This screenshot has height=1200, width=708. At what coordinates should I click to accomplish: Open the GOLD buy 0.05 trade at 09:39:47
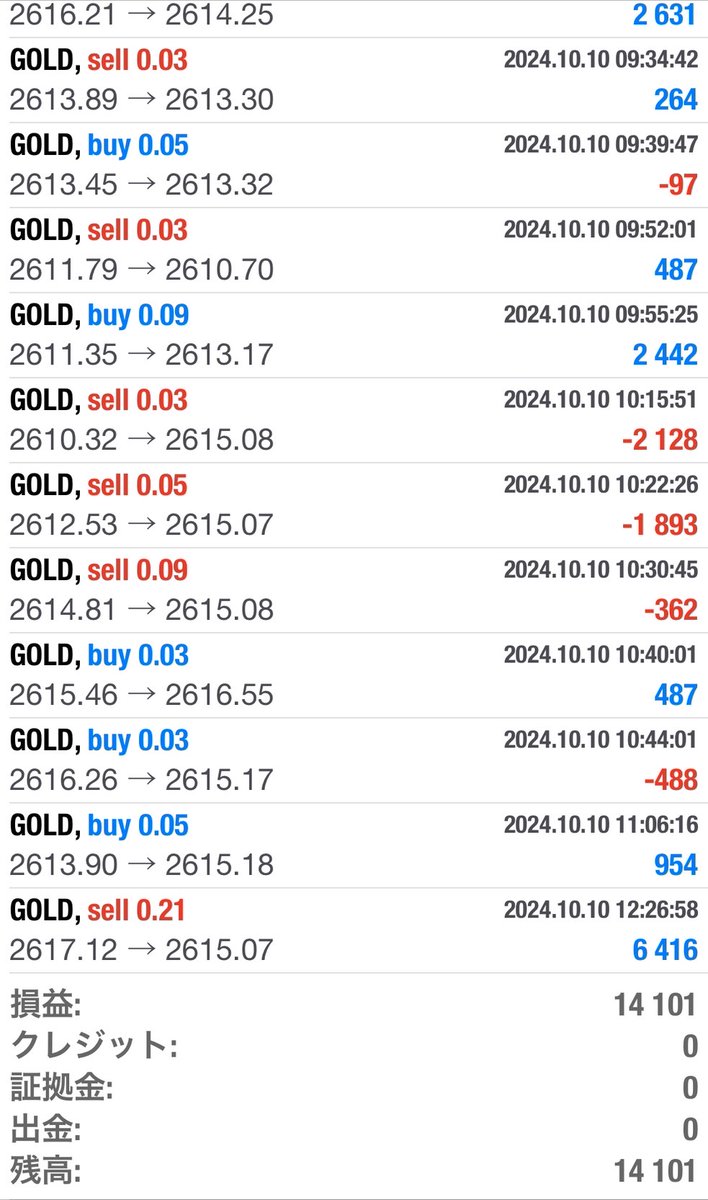tap(354, 165)
